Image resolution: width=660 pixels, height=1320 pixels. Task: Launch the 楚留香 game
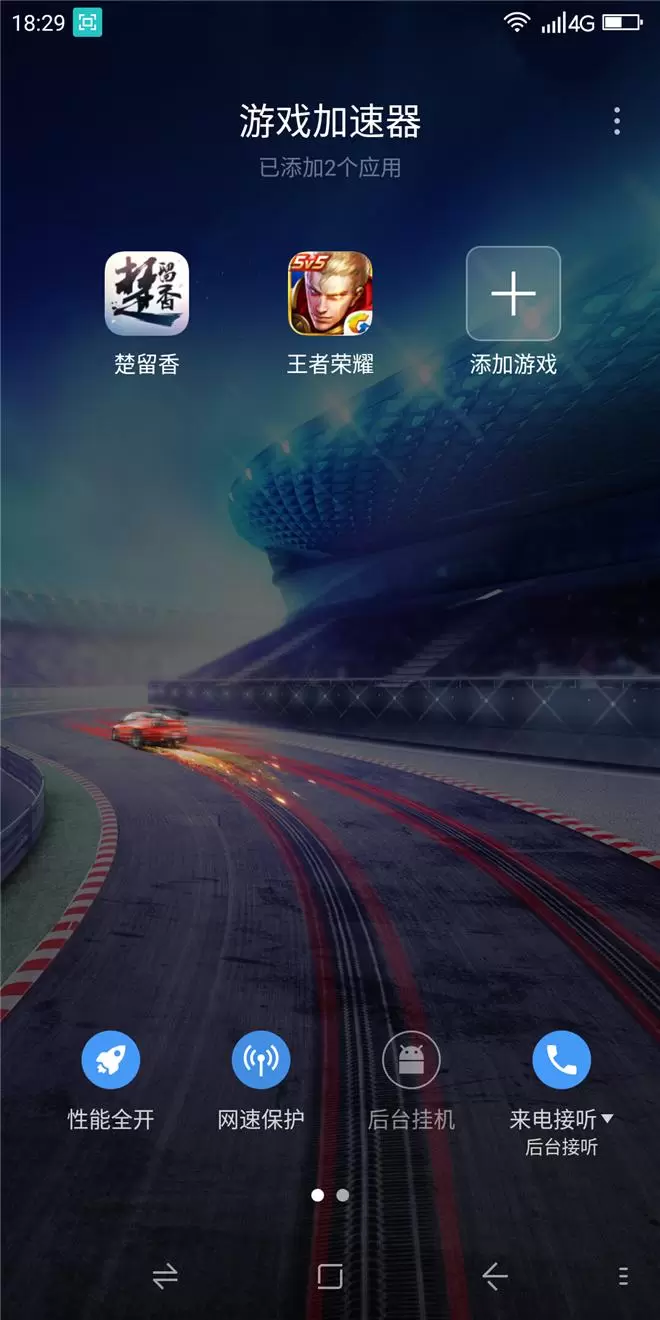tap(147, 293)
